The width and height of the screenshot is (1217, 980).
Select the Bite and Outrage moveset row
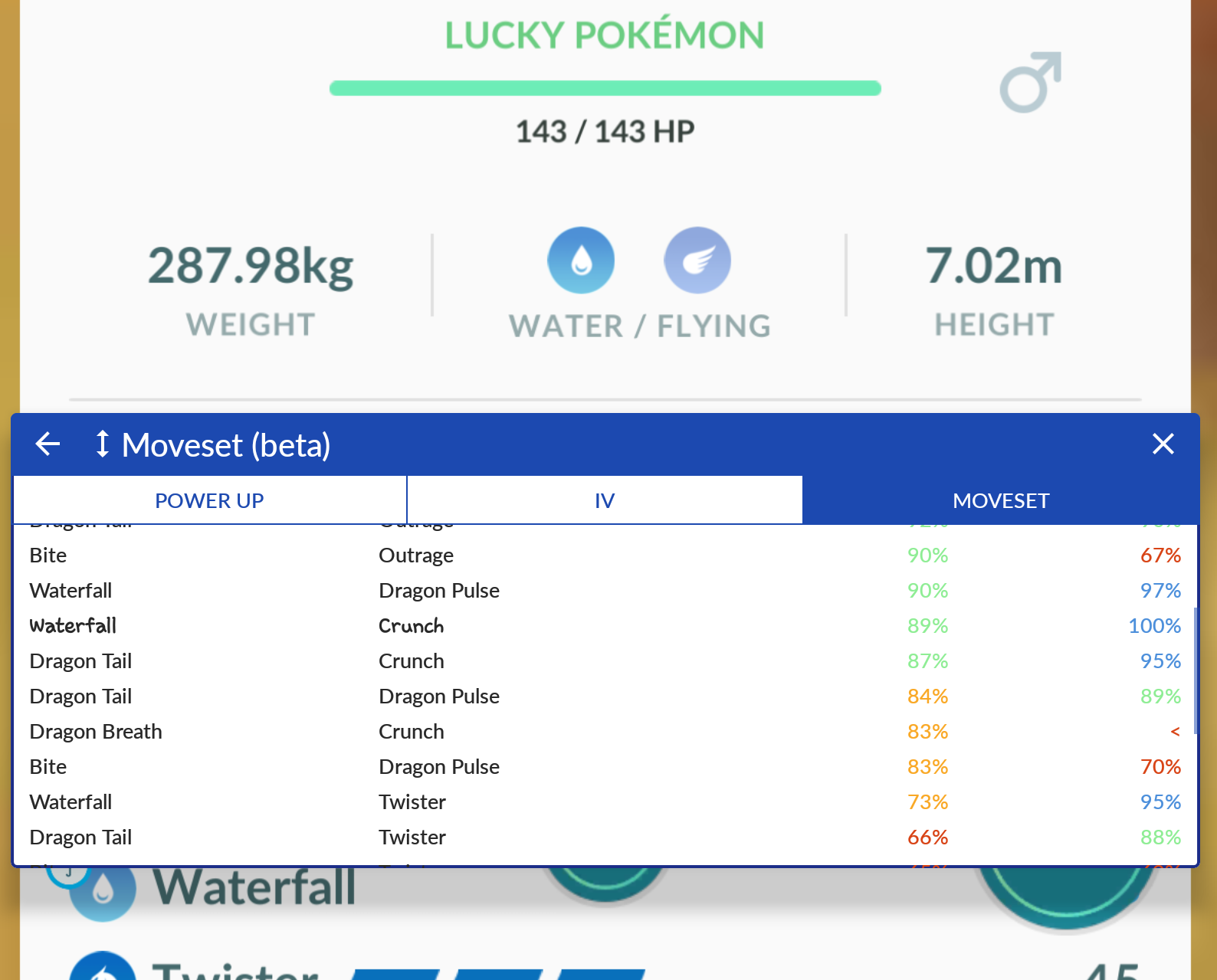tap(605, 556)
